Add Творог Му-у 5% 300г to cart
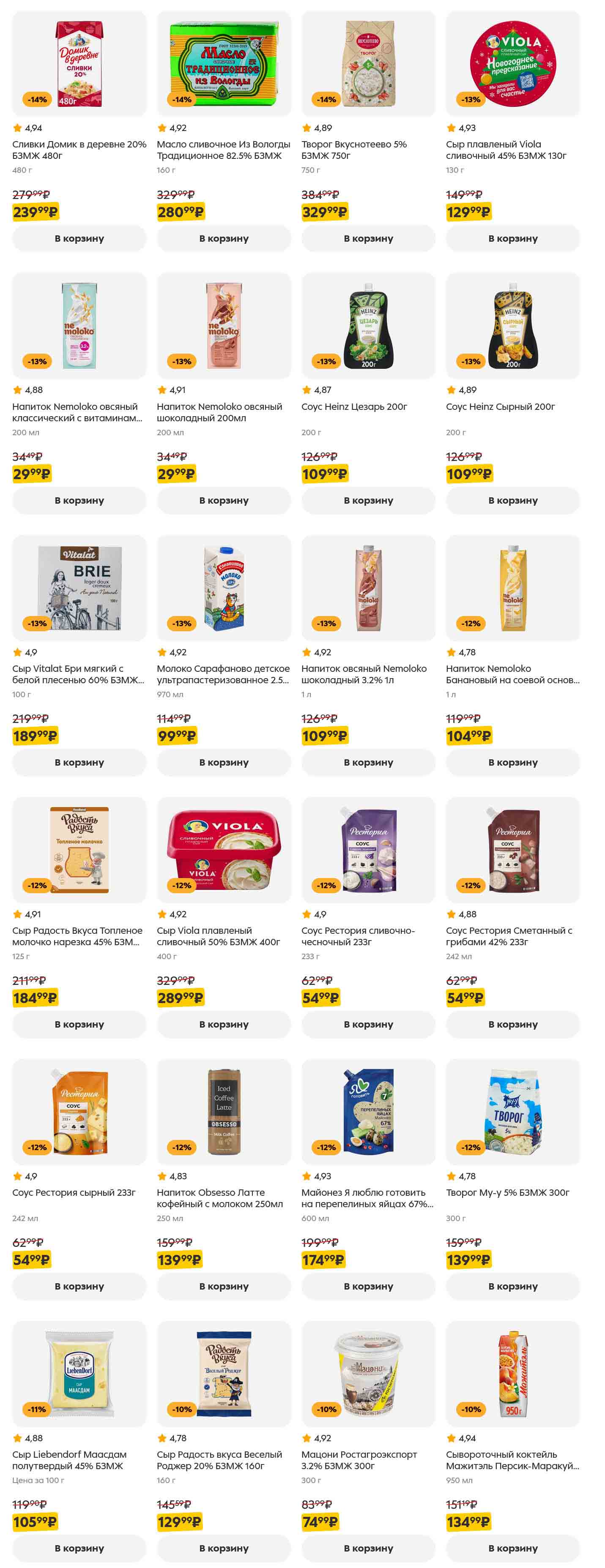605x1568 pixels. point(512,1286)
